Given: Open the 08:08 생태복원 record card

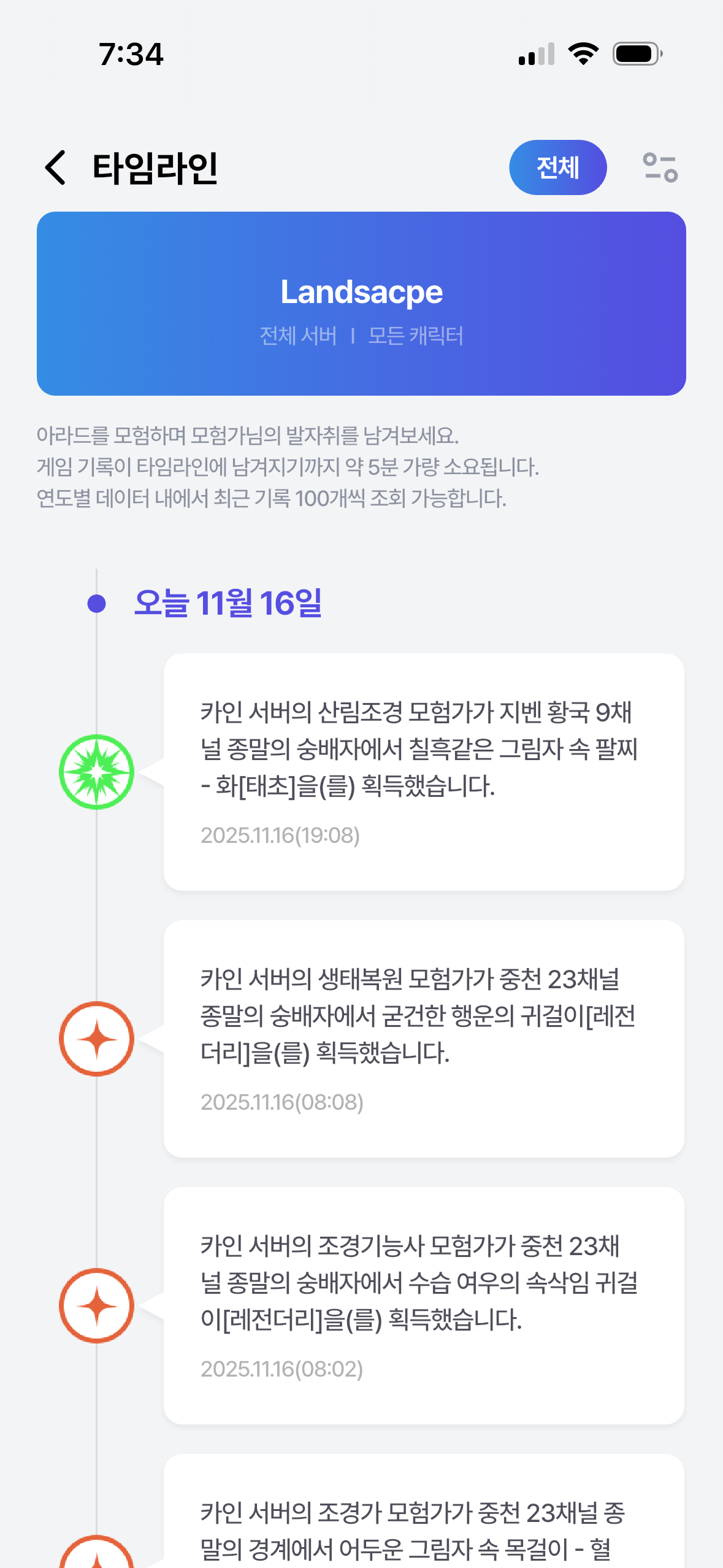Looking at the screenshot, I should pyautogui.click(x=423, y=1039).
